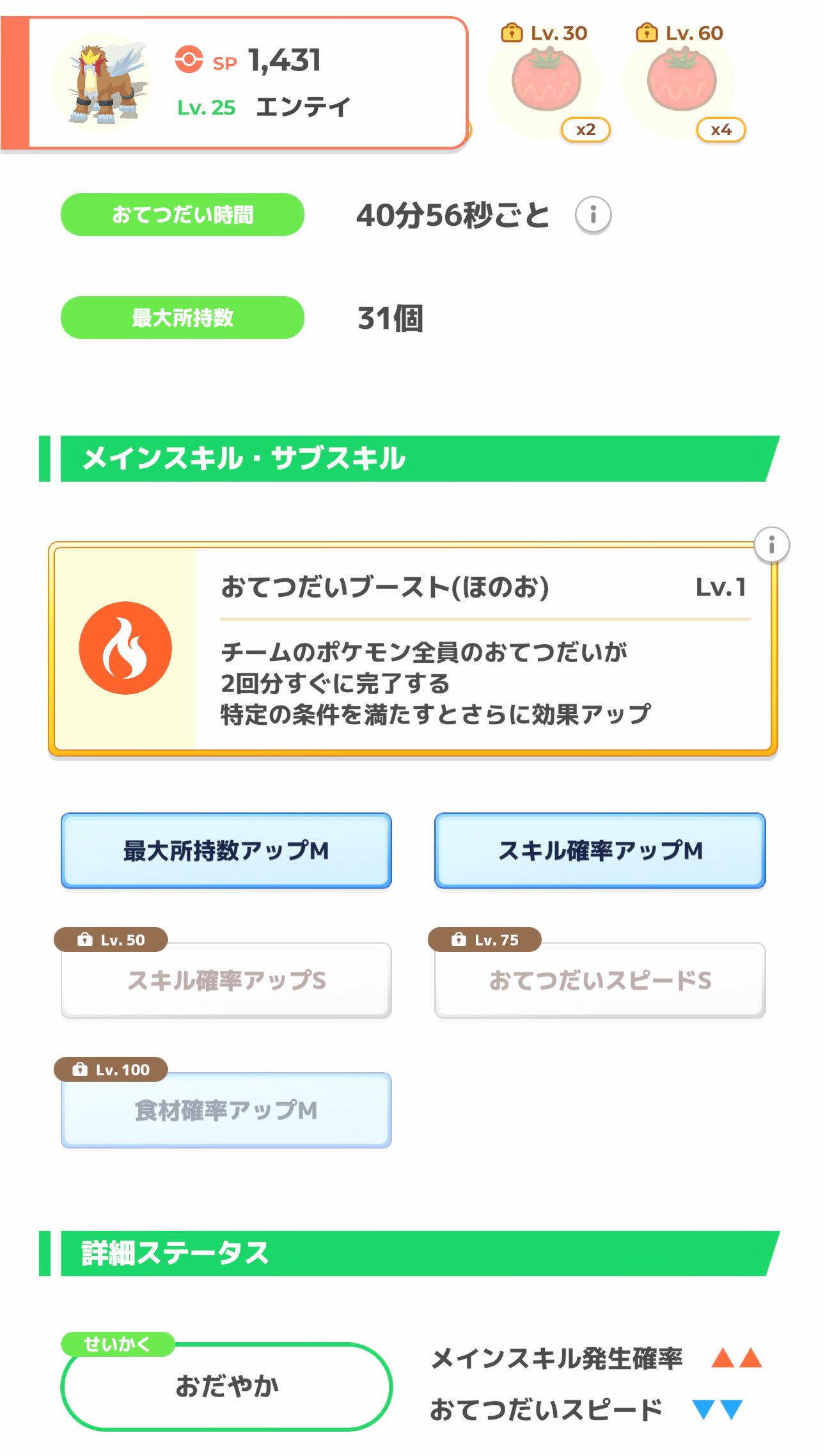The height and width of the screenshot is (1456, 825).
Task: Tap locked おてつだいスピードS sub skill
Action: click(600, 980)
